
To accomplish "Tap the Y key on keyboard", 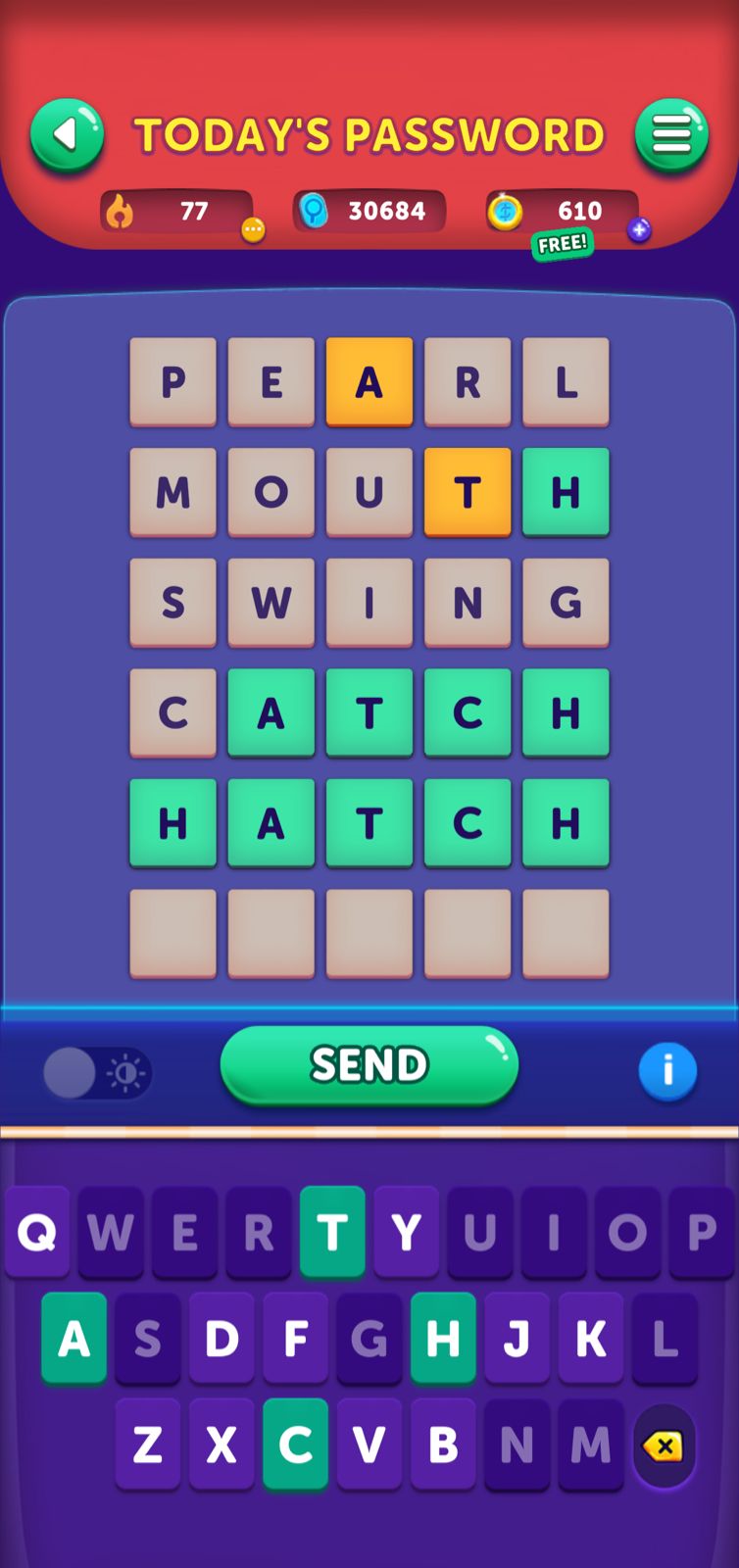I will click(406, 1232).
